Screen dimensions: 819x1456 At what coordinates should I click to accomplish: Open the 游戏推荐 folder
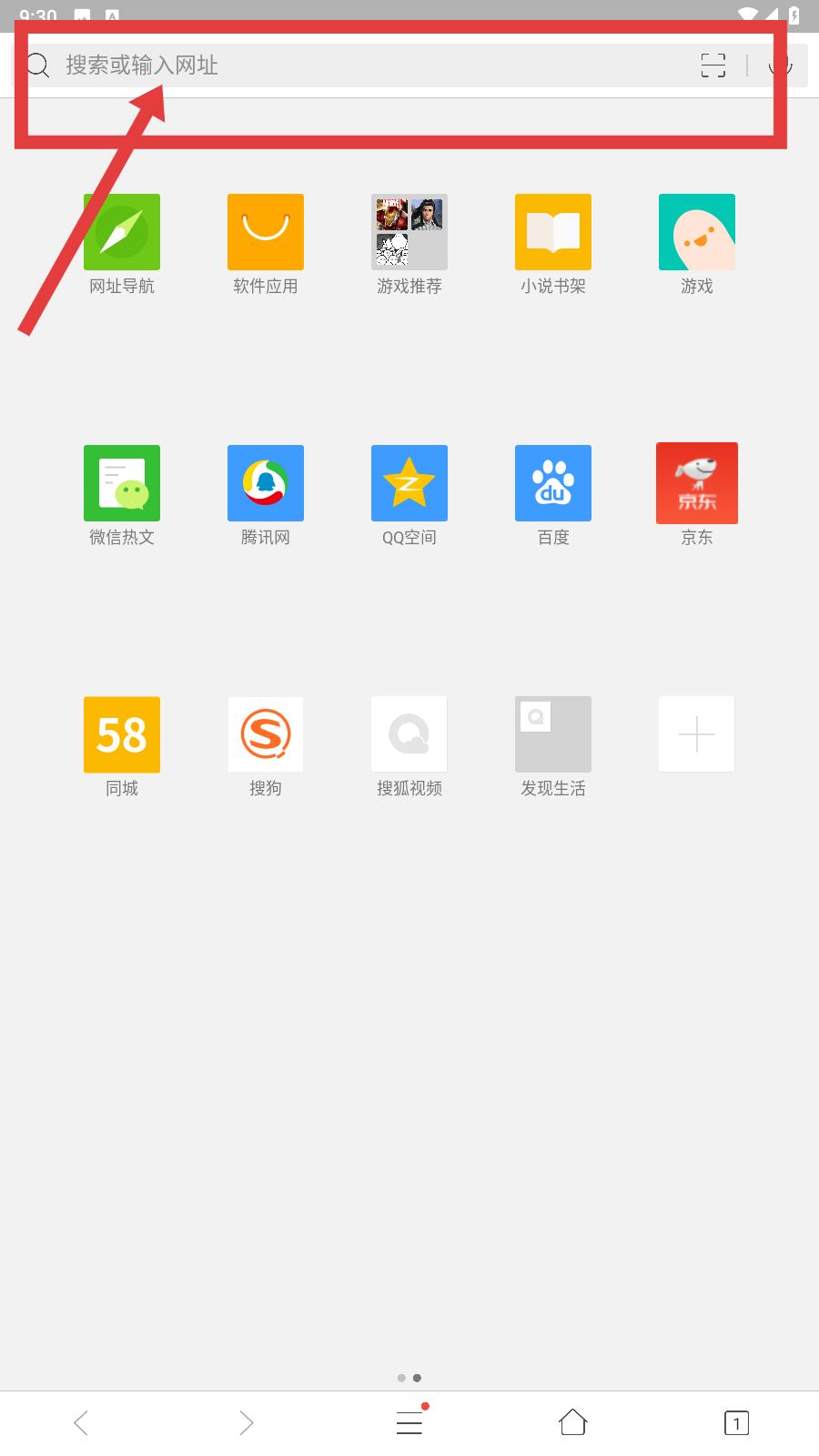[x=409, y=232]
